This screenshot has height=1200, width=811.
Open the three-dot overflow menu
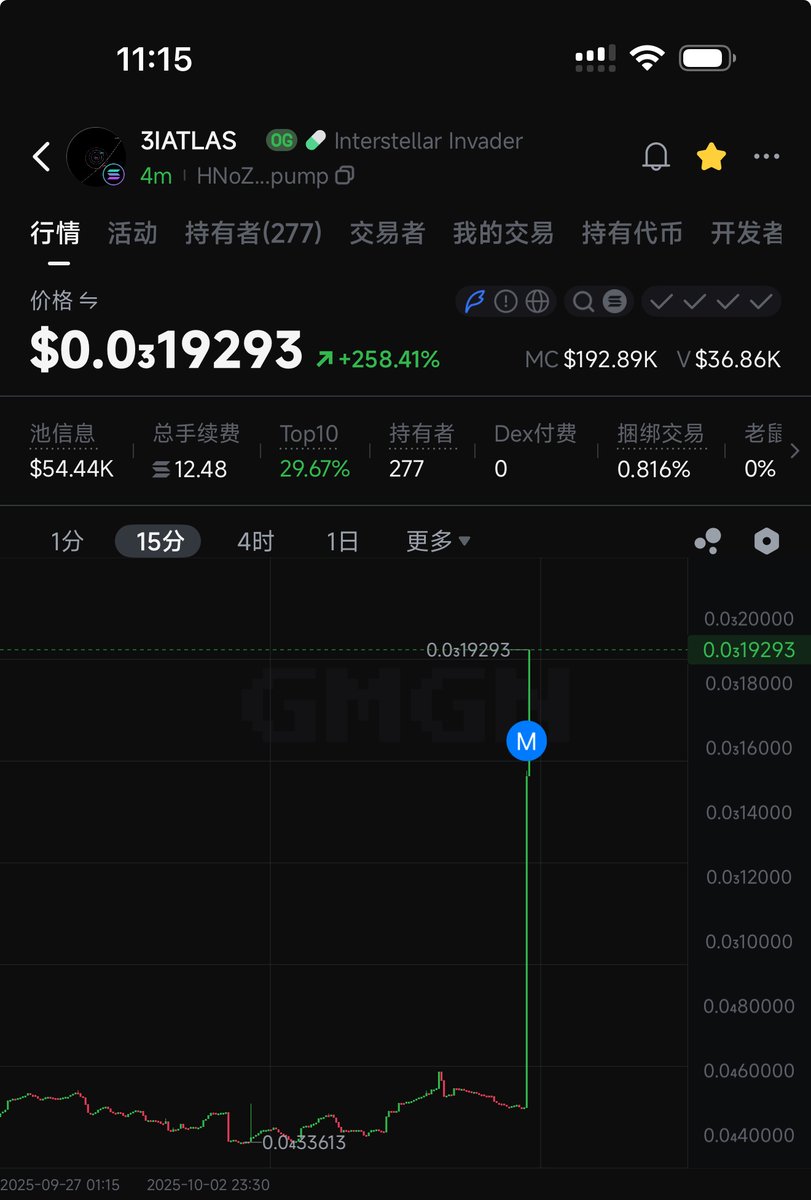(767, 157)
